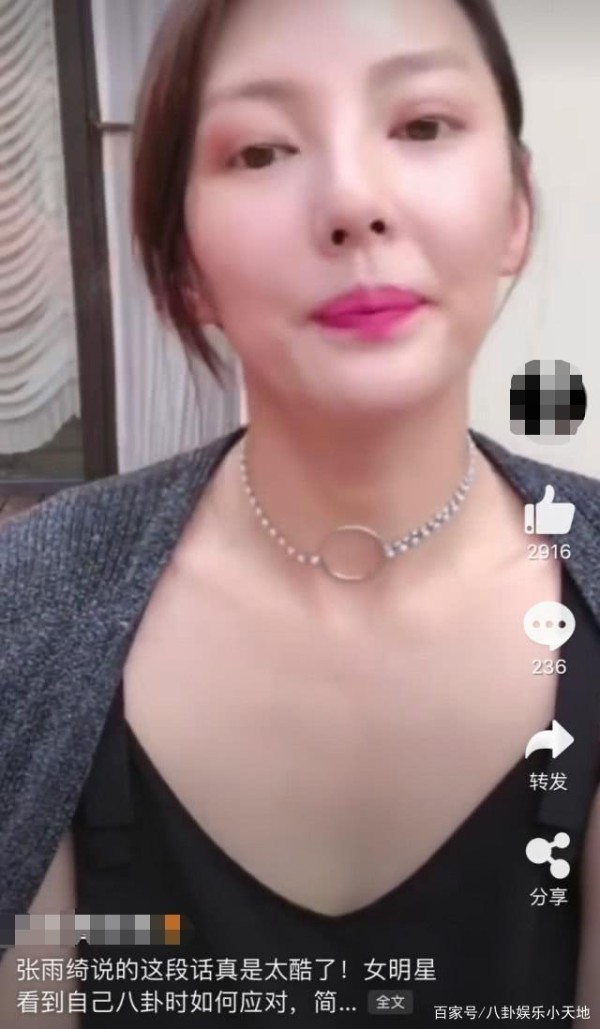Tap the 转发 forward arrow
Screen dimensions: 600x1029
[549, 741]
